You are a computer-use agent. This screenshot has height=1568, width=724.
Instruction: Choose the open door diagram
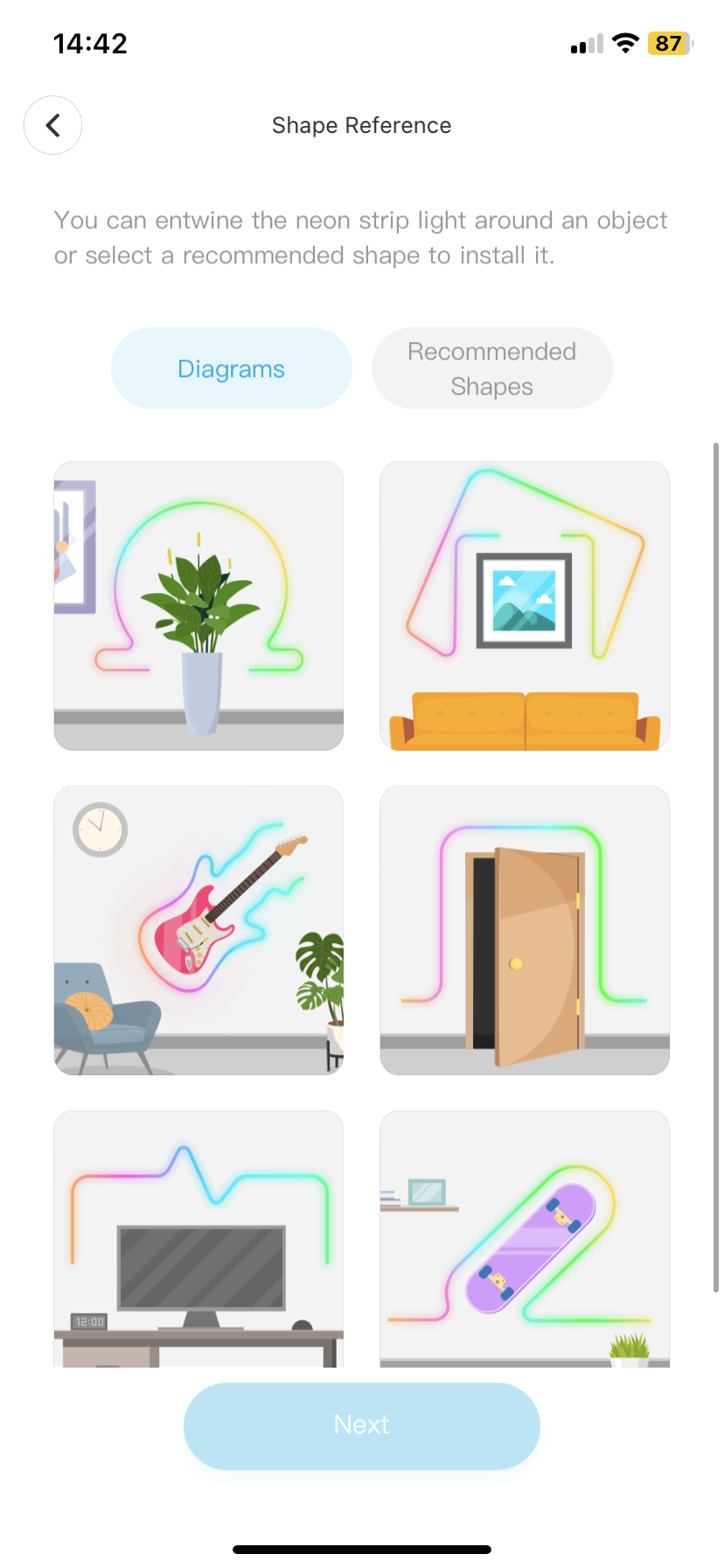pyautogui.click(x=525, y=930)
